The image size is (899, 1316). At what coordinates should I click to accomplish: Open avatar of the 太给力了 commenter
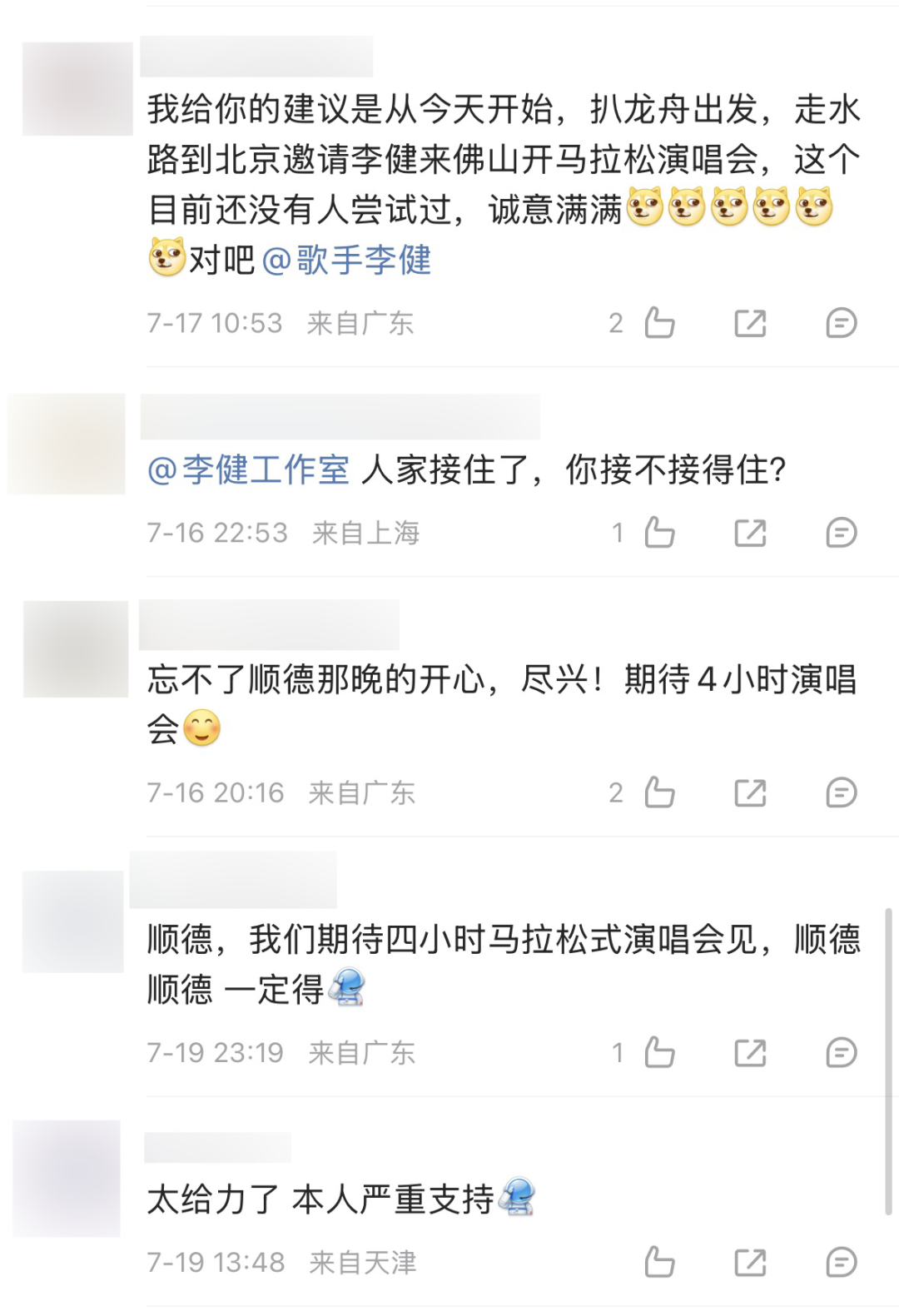point(67,1178)
